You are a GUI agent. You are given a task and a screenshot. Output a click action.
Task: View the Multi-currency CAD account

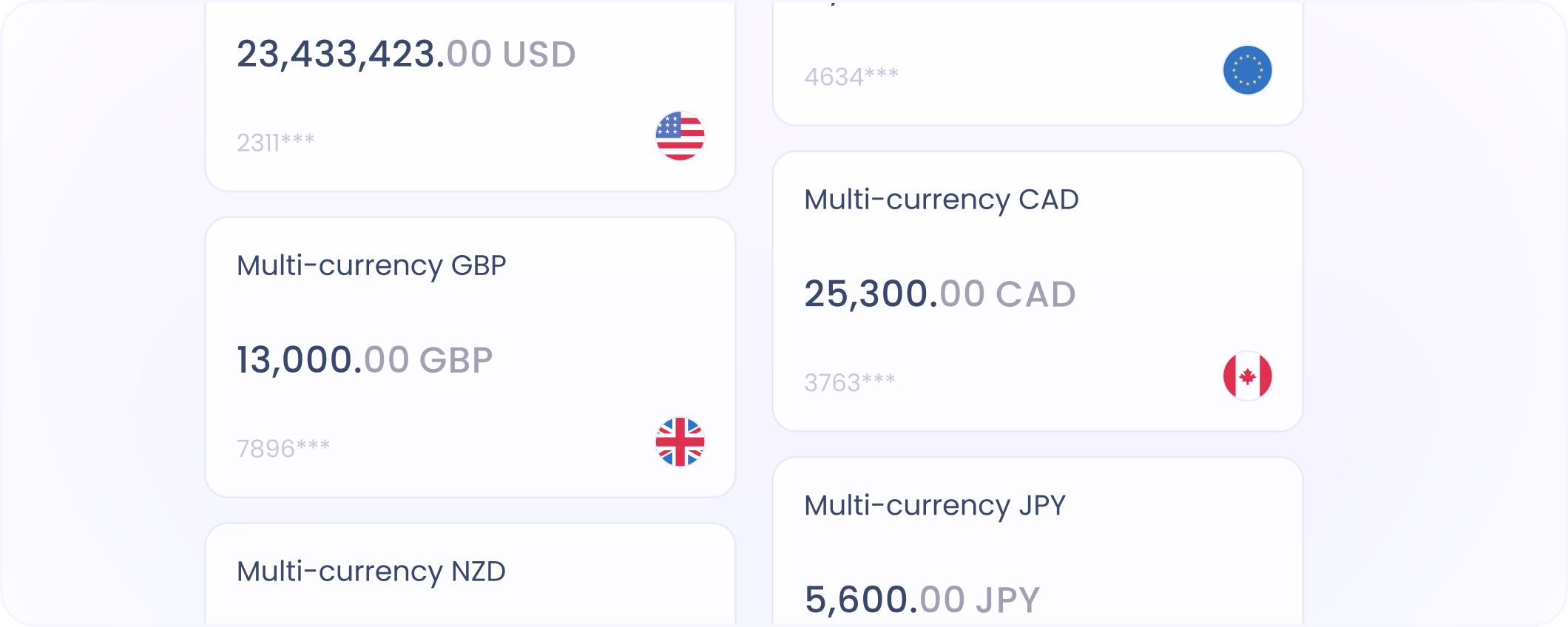1037,291
